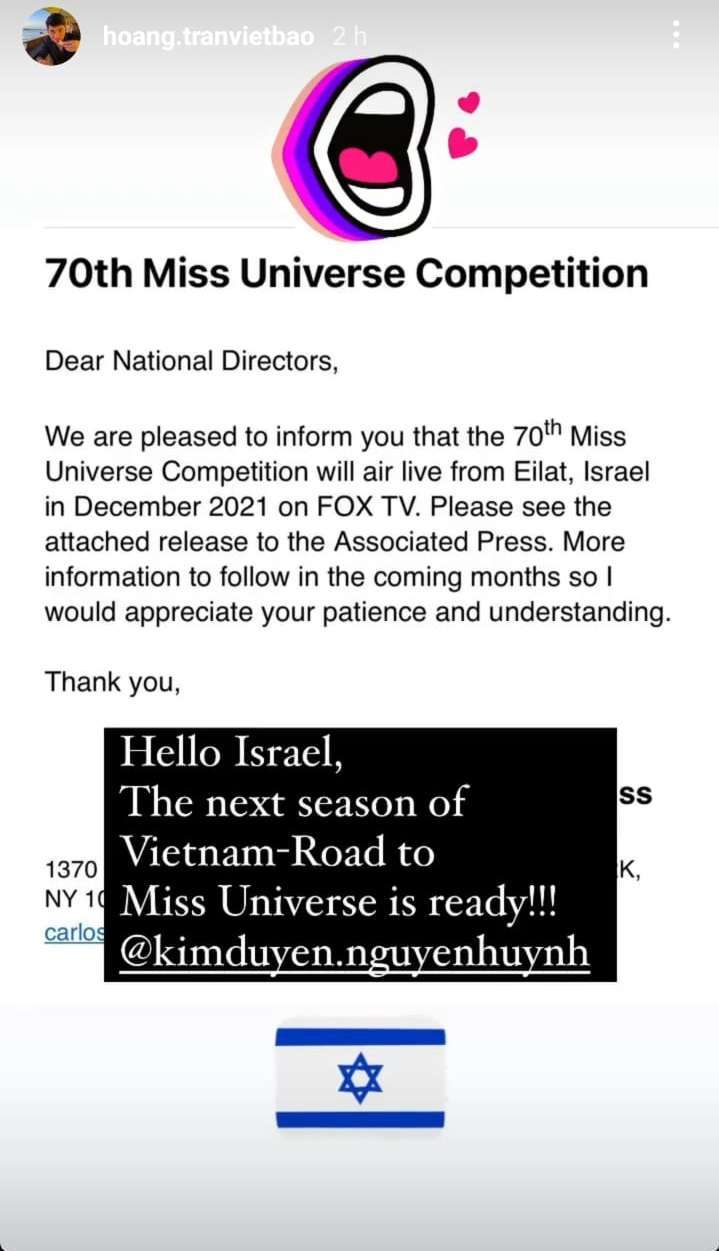Open the @kimduyen.nguyenhuynh mention
Viewport: 719px width, 1251px height.
point(355,953)
